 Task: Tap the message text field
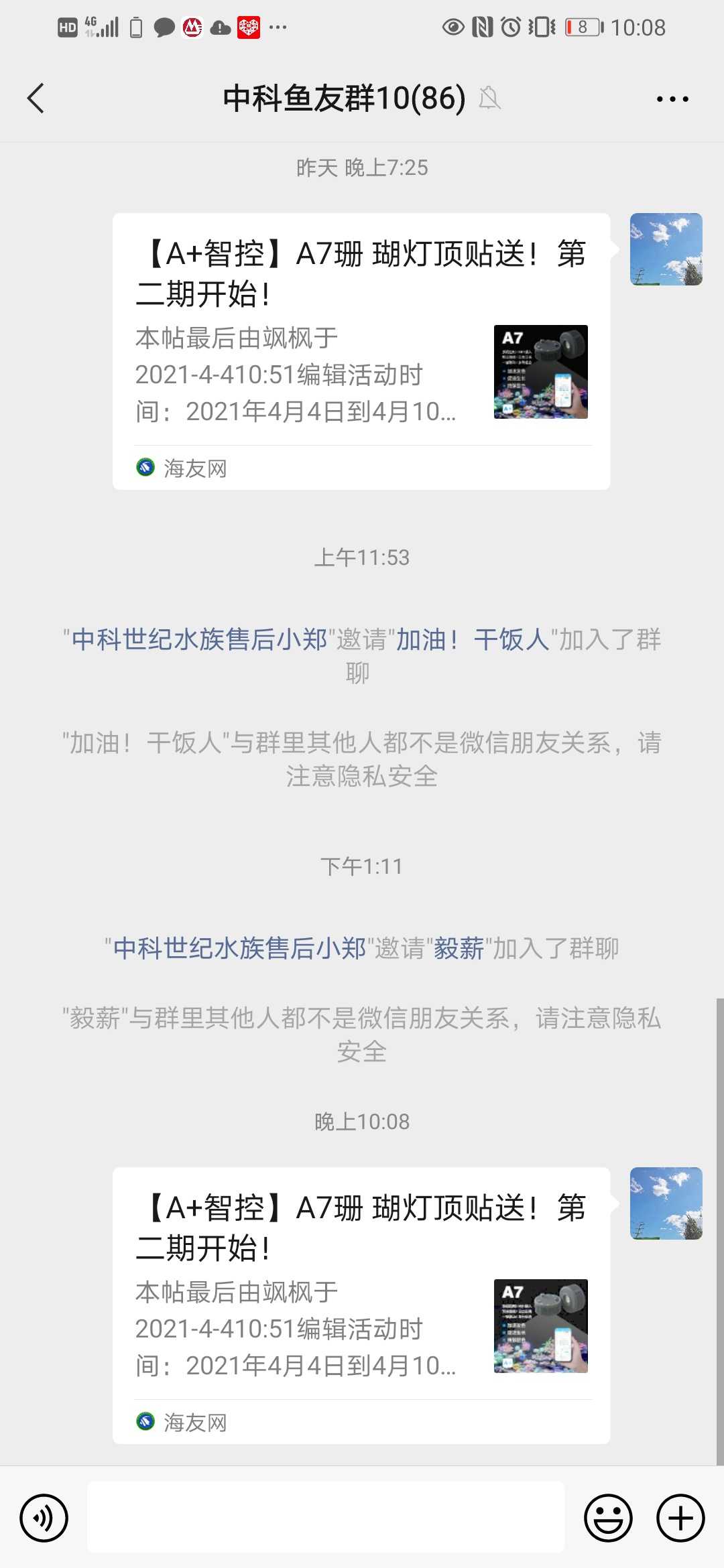[x=326, y=1518]
